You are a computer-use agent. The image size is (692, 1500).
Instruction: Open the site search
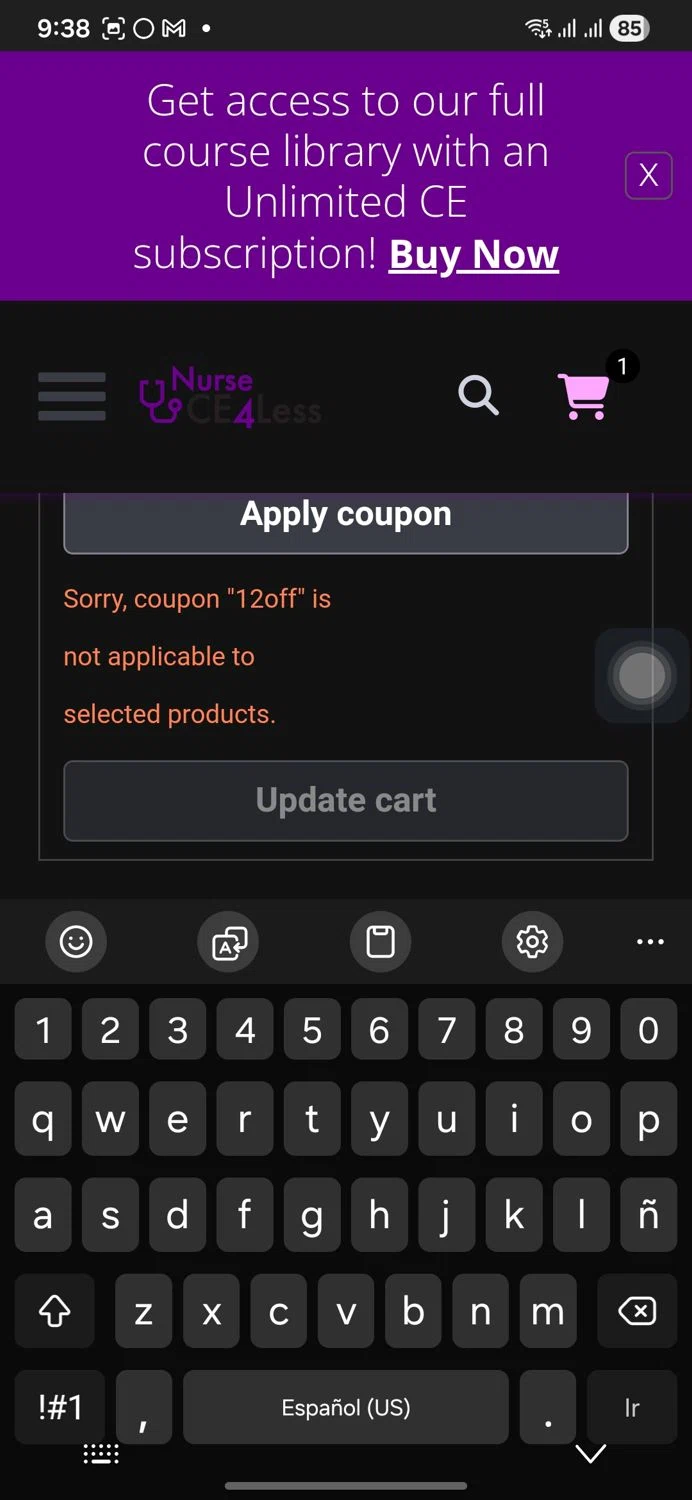478,396
